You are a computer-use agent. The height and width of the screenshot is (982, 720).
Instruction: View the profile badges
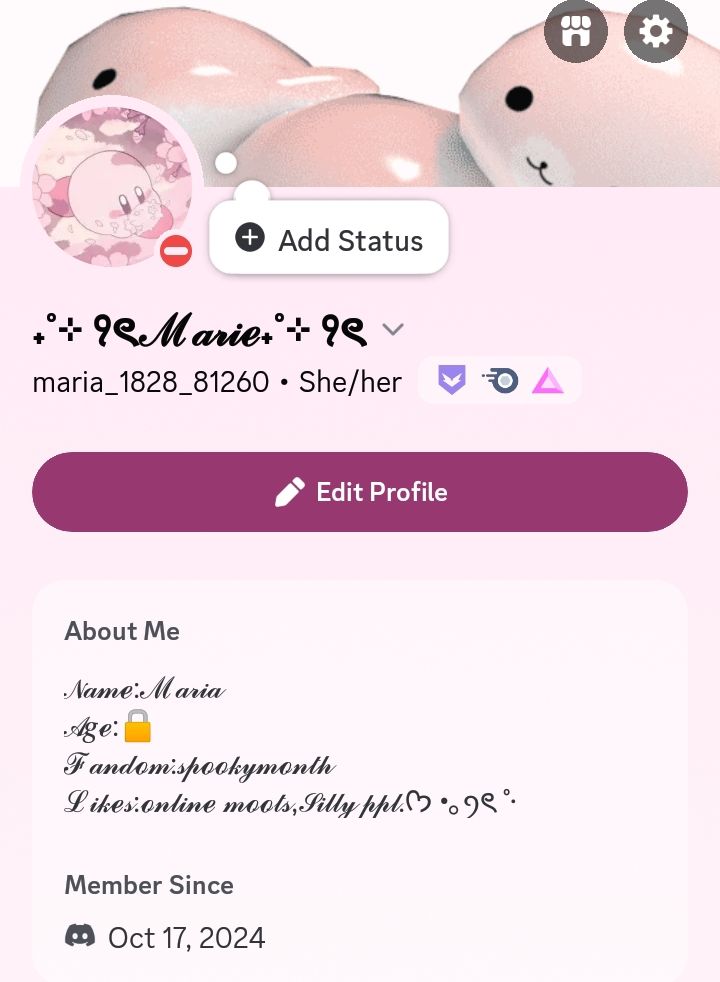499,380
